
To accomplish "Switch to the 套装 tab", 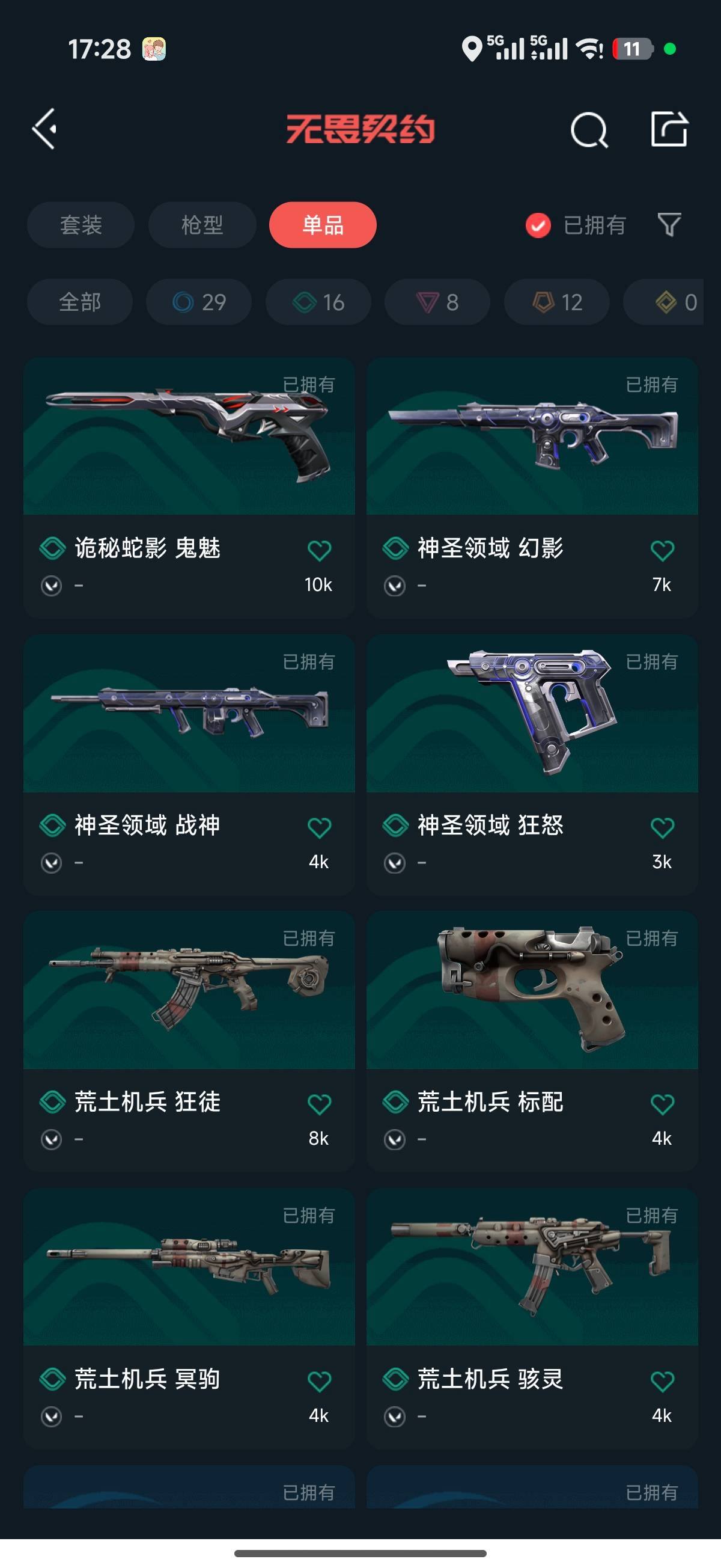I will (81, 225).
